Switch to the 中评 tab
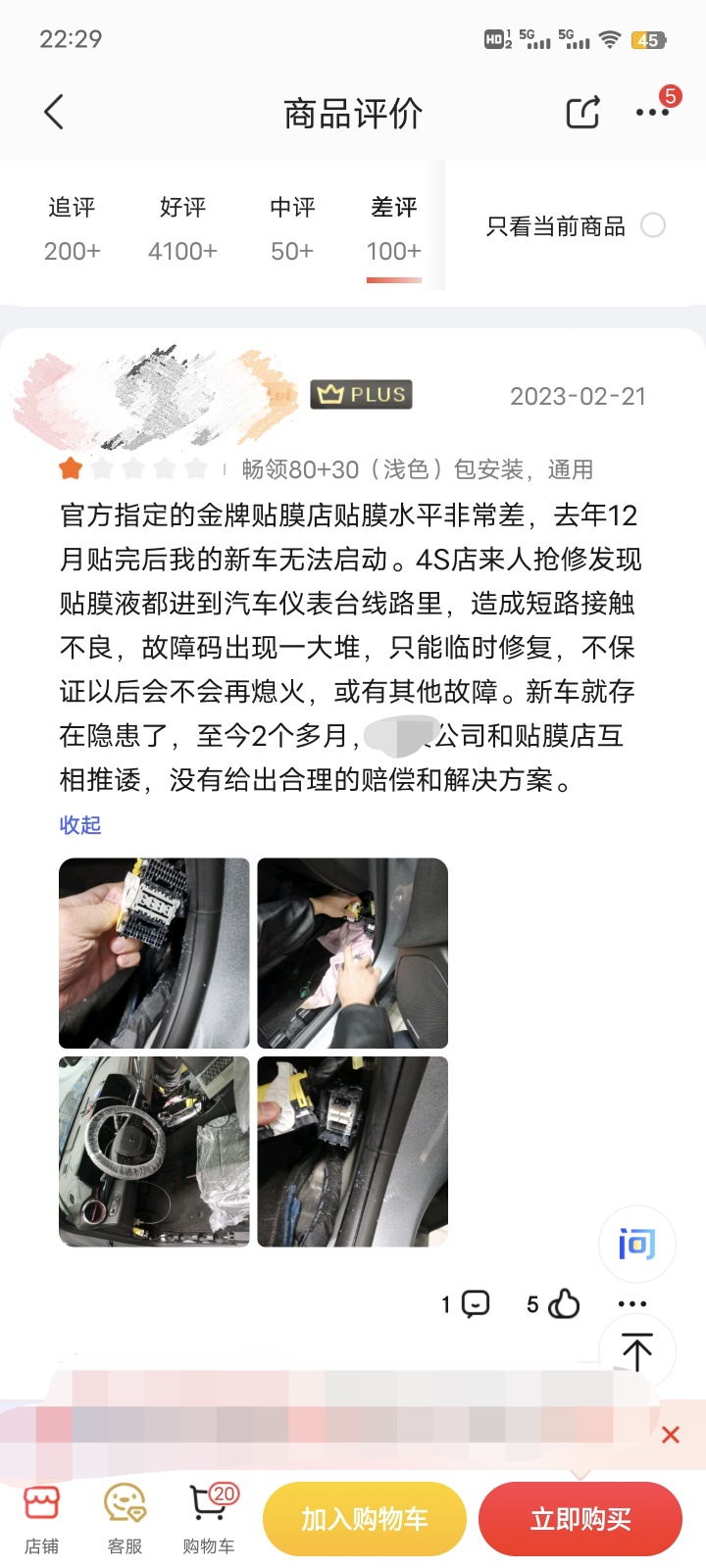706x1568 pixels. tap(292, 228)
